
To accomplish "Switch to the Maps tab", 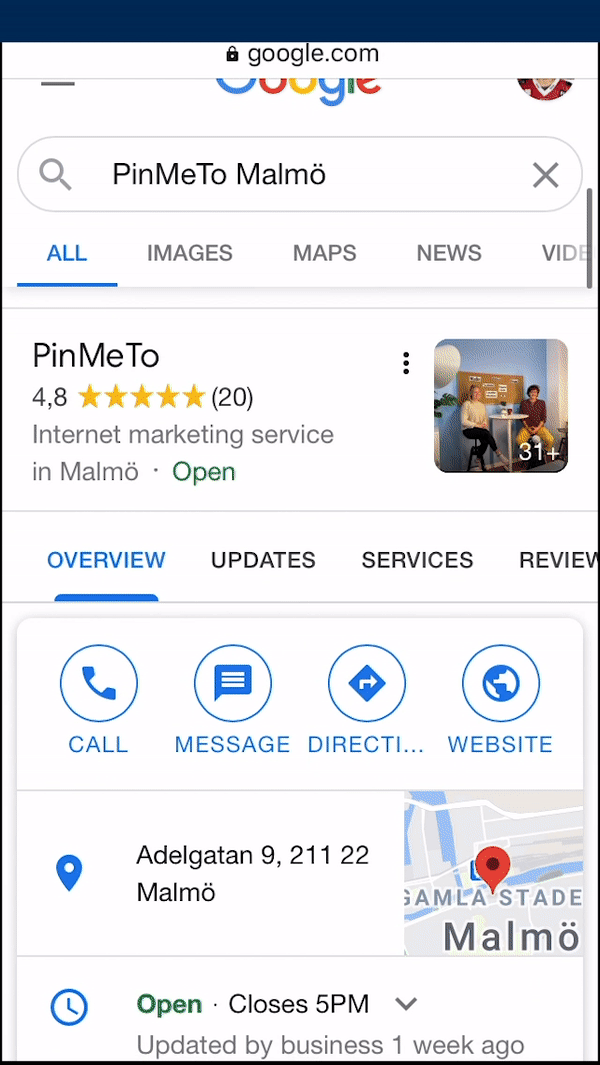I will tap(324, 253).
